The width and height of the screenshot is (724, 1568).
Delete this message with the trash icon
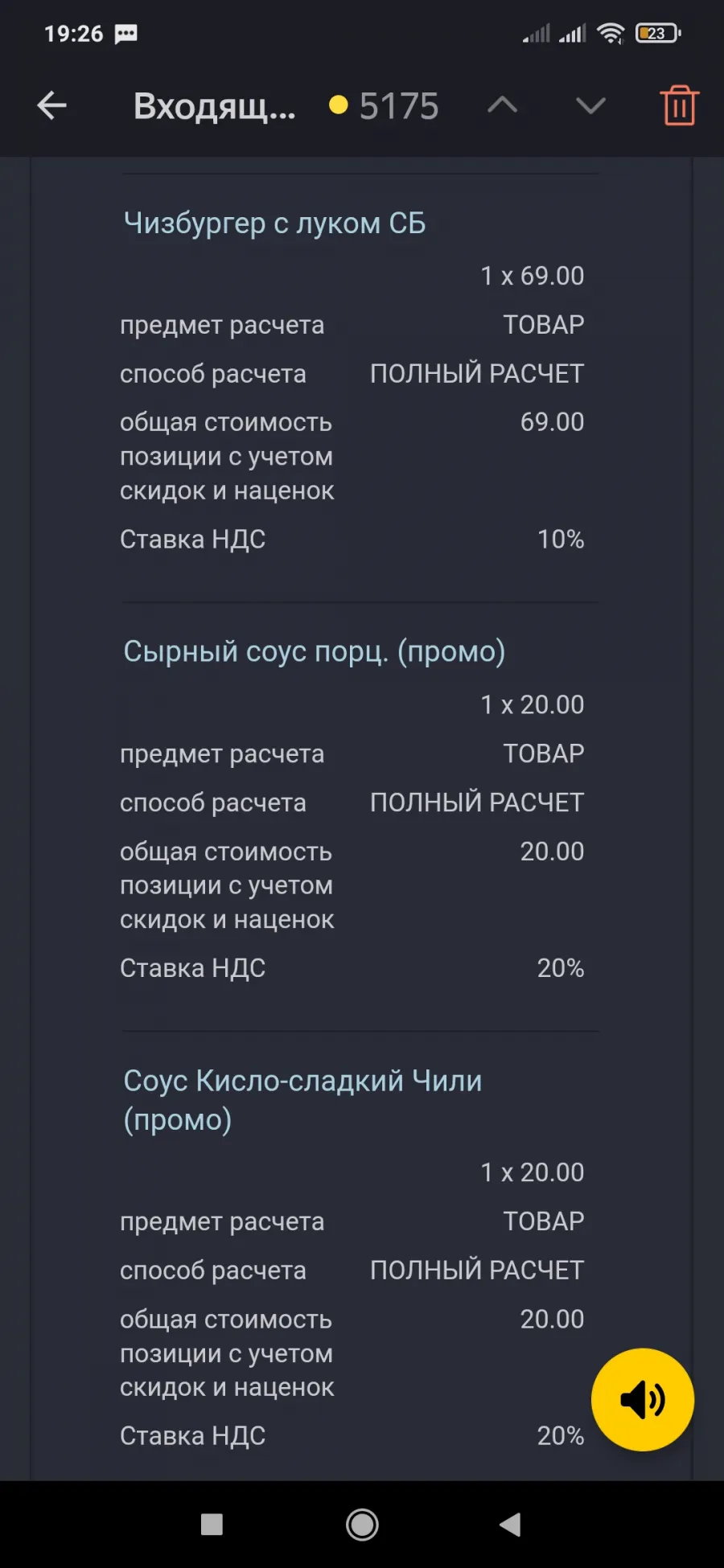[x=680, y=105]
